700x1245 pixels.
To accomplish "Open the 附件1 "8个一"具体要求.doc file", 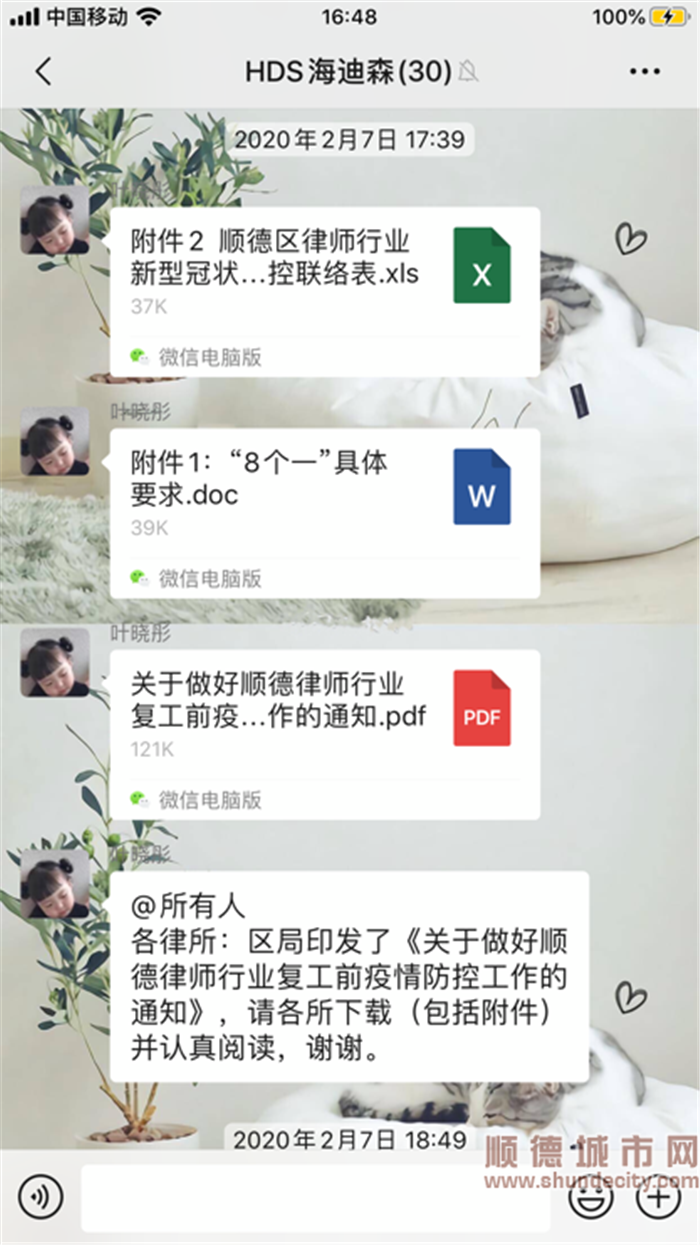I will click(324, 512).
